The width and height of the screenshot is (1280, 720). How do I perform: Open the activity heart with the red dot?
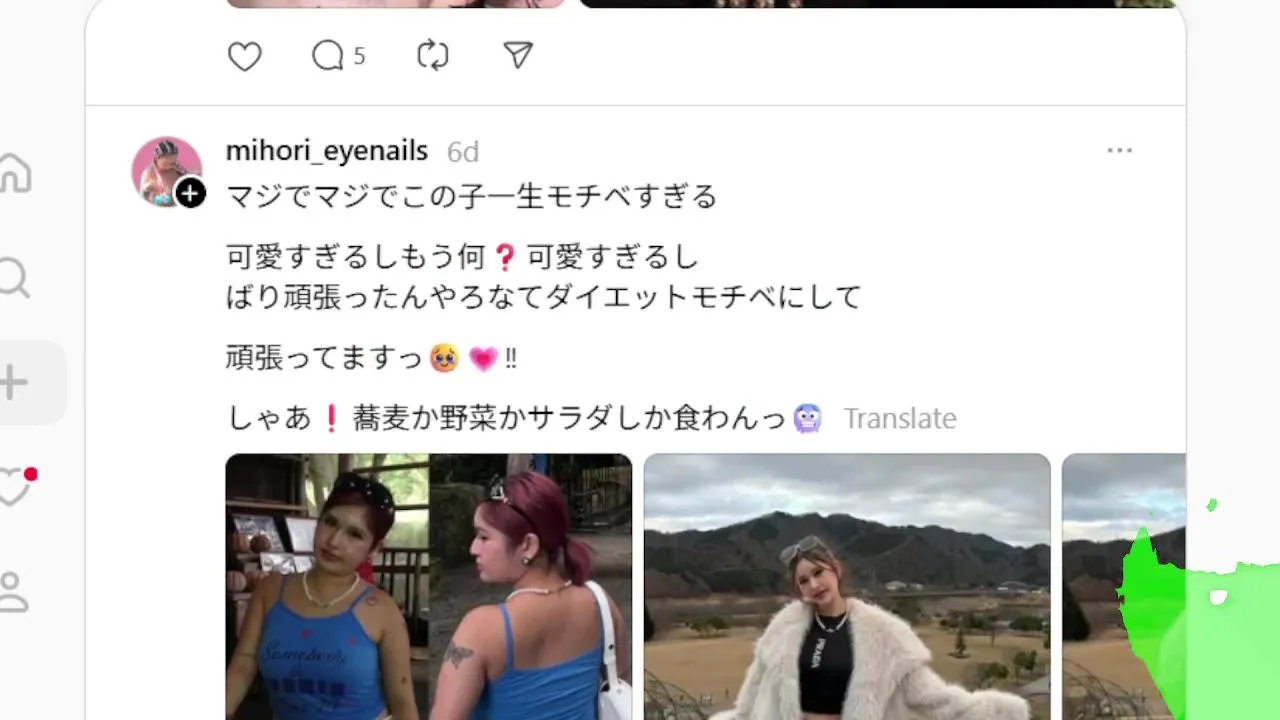click(14, 488)
